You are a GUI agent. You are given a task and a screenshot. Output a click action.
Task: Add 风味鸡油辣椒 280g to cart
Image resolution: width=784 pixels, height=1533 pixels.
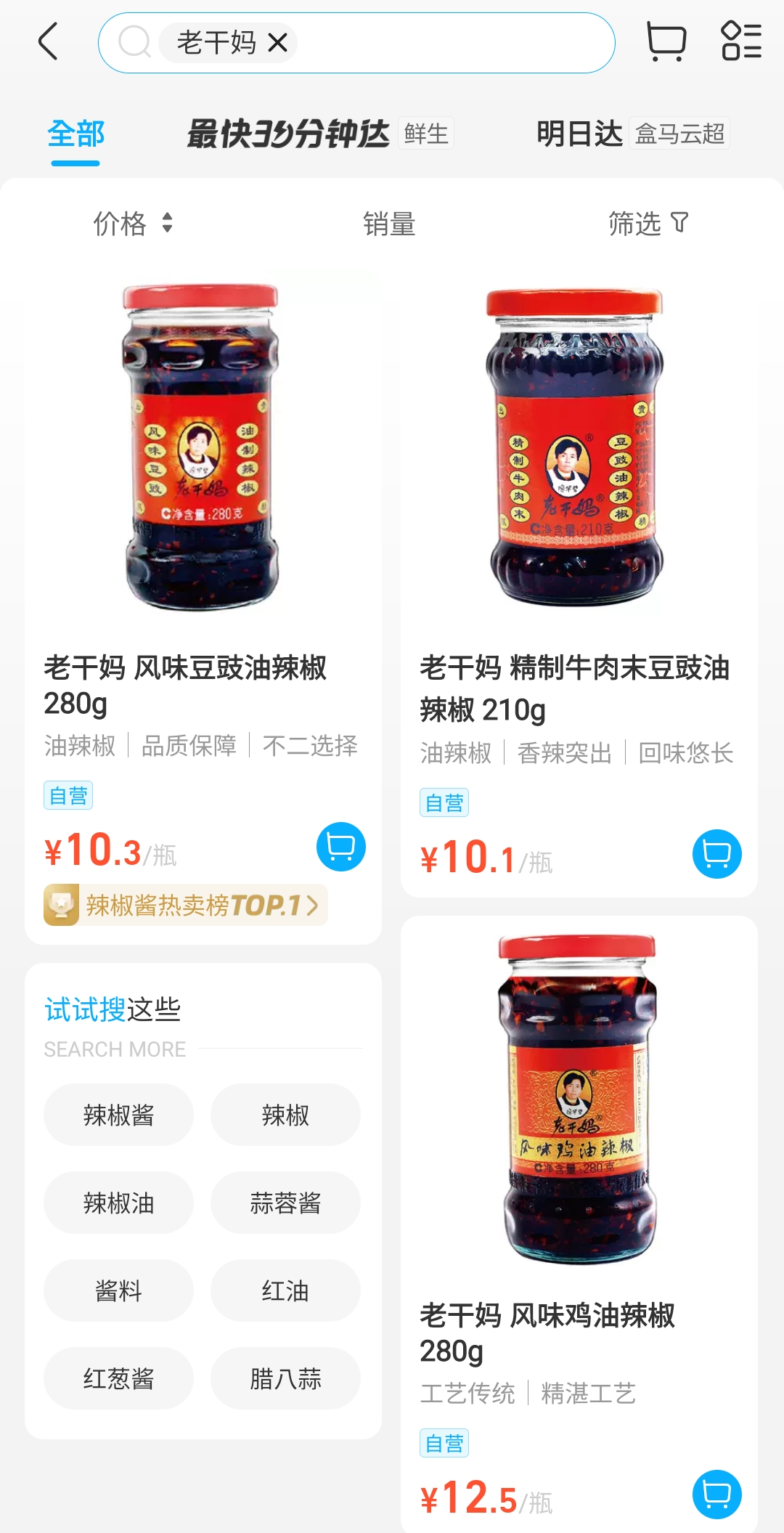pos(716,1495)
